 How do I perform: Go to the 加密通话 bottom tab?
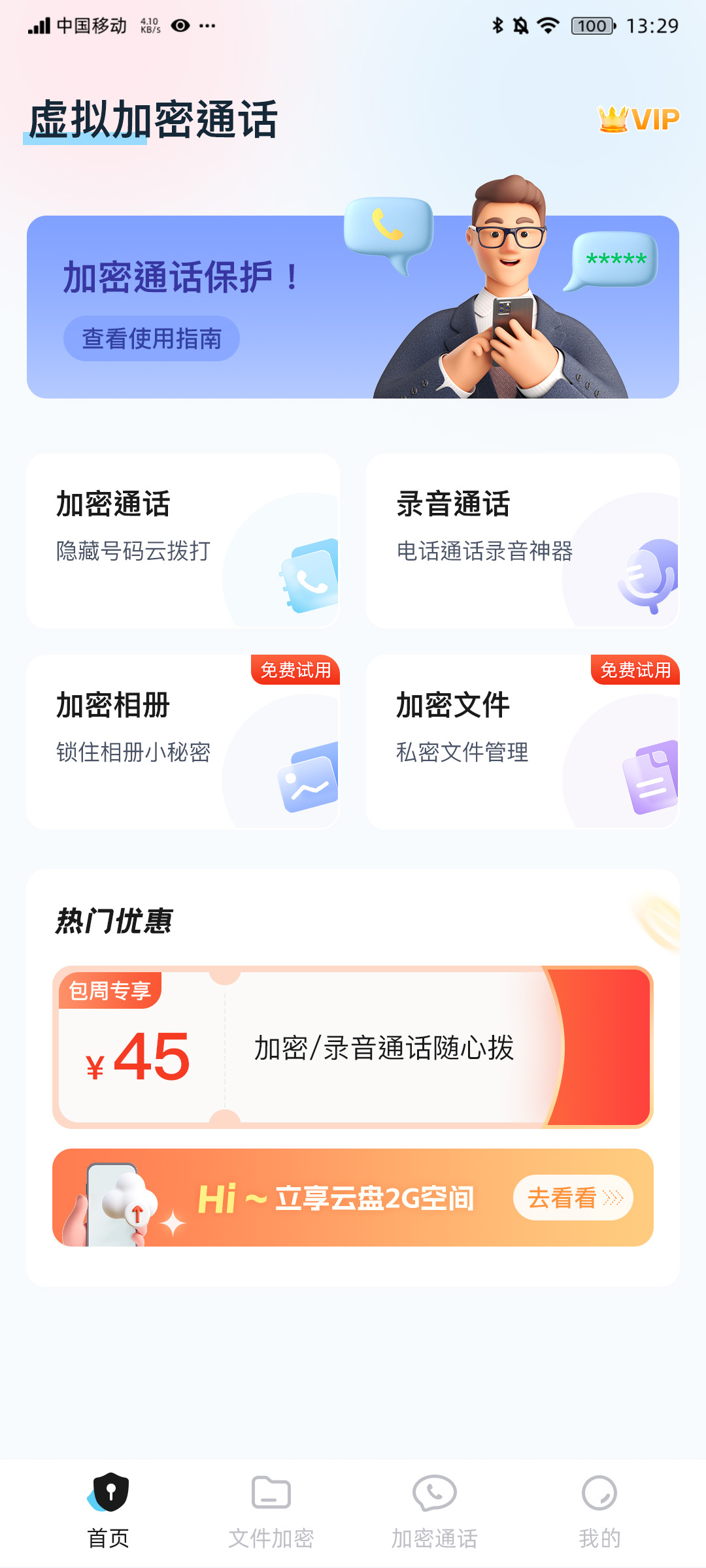coord(435,1511)
